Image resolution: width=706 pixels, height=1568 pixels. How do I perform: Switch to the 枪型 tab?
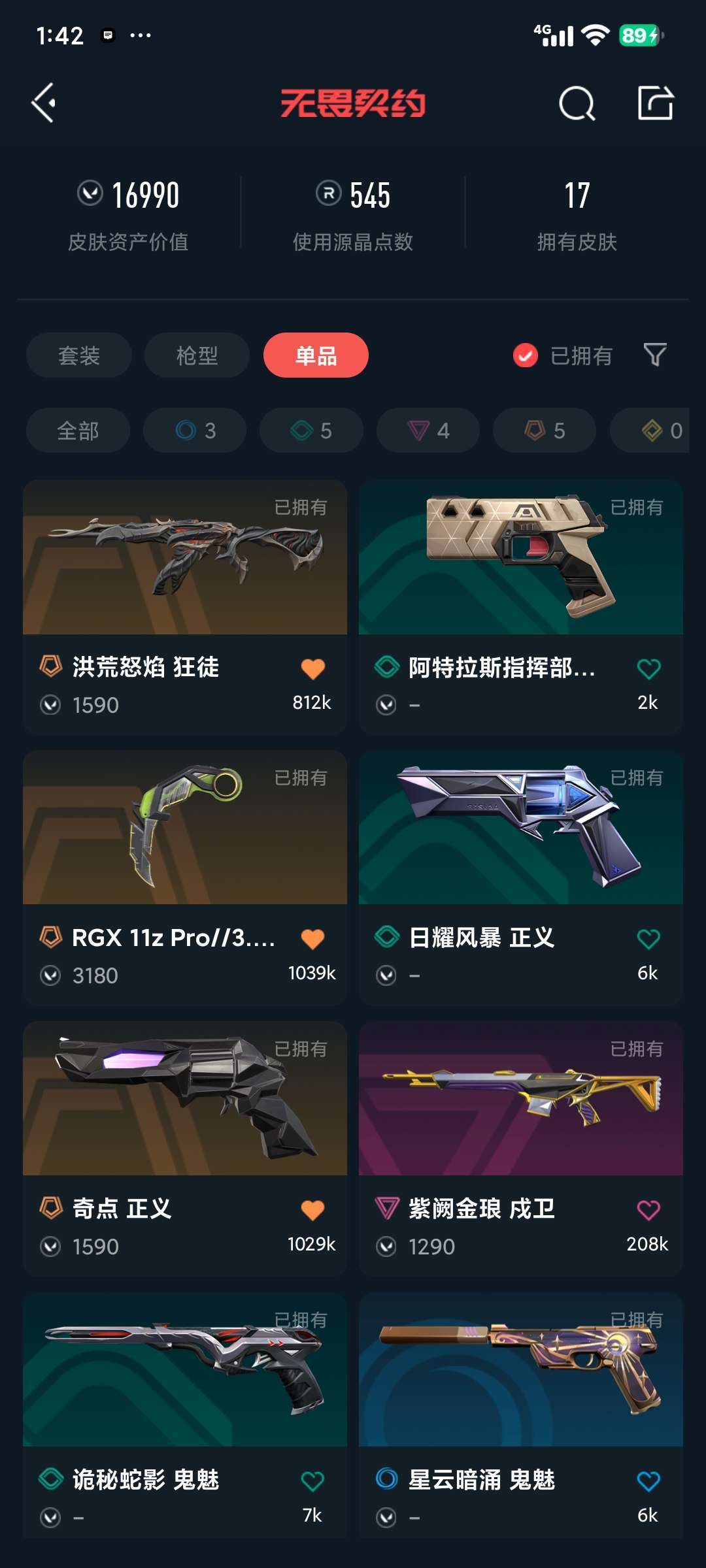[x=197, y=355]
